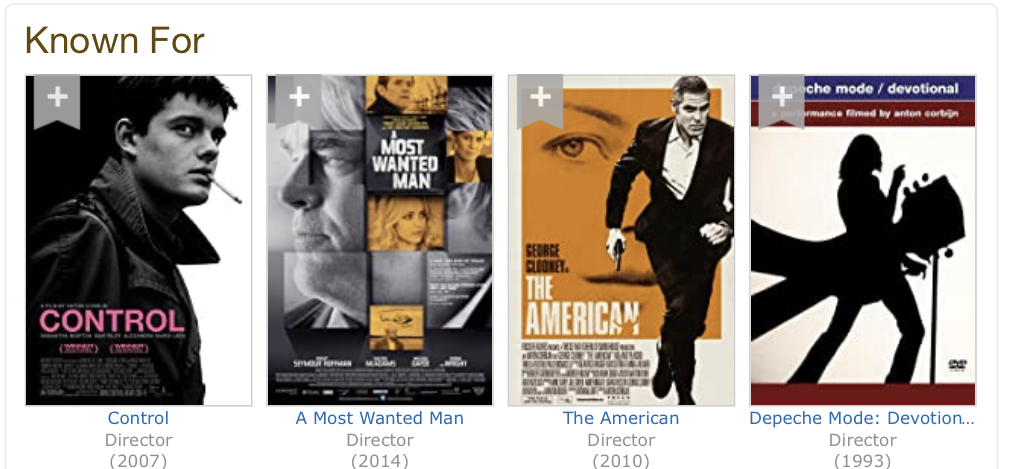Add The American to watchlist
Viewport: 1012px width, 469px height.
(x=540, y=98)
